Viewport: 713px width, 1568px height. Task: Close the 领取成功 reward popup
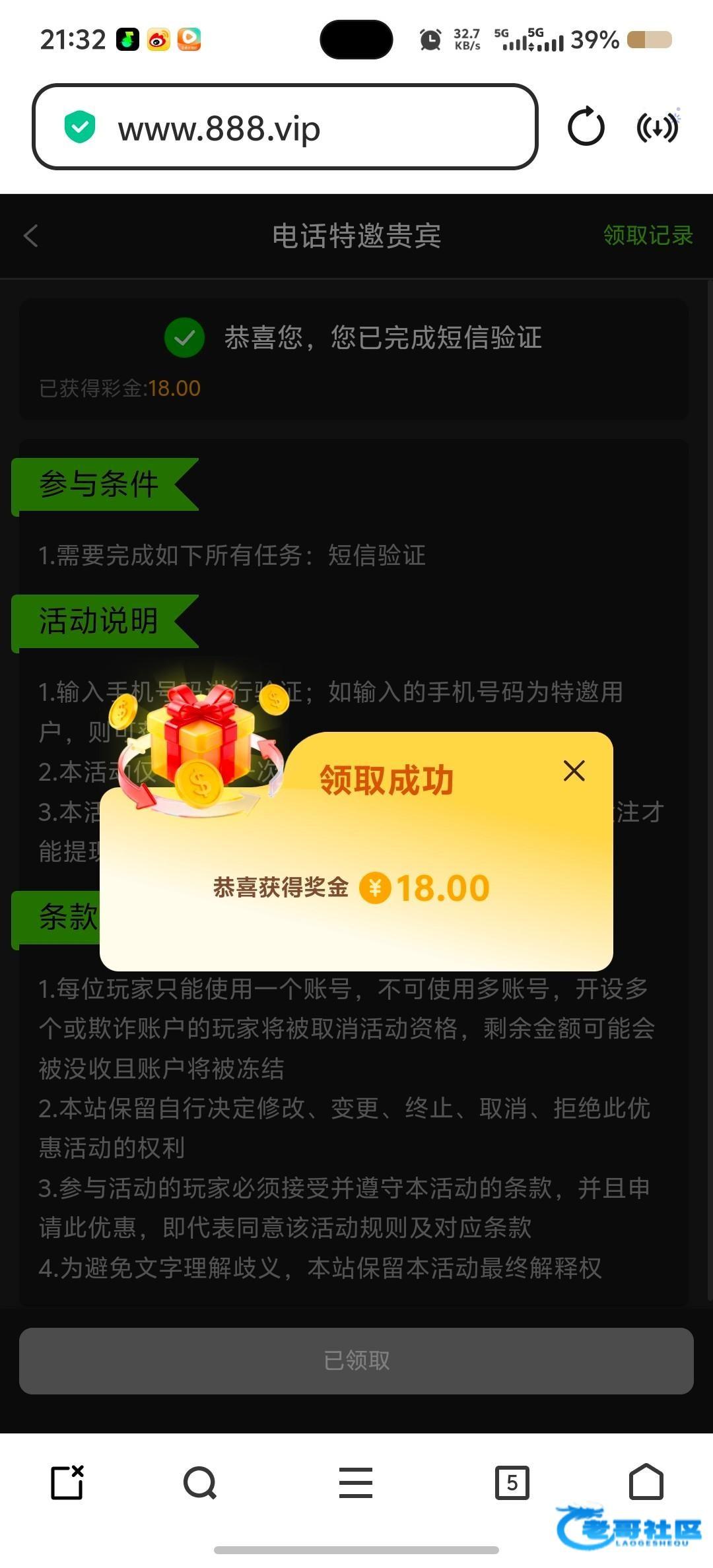[574, 770]
